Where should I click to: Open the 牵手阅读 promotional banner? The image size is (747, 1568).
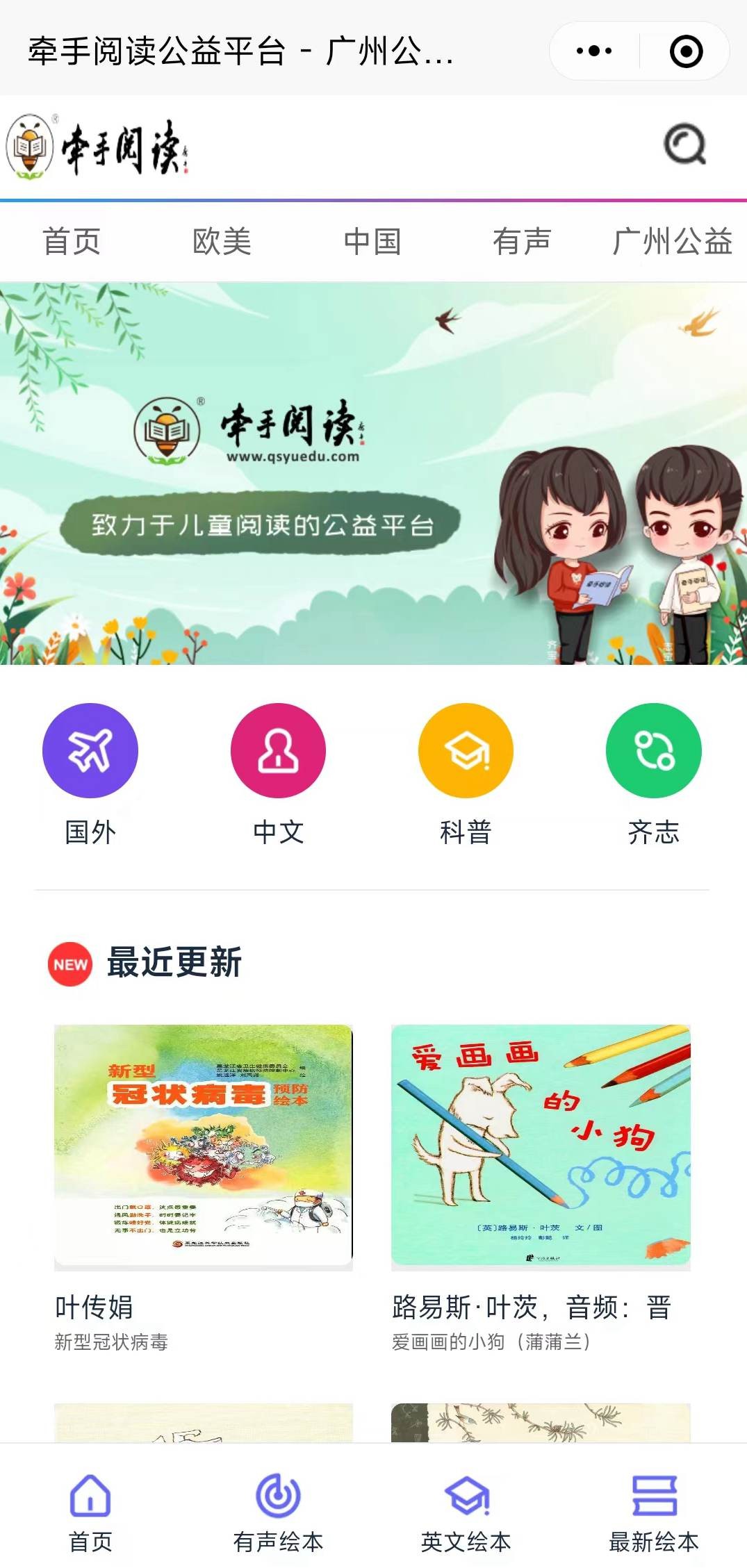pyautogui.click(x=373, y=473)
